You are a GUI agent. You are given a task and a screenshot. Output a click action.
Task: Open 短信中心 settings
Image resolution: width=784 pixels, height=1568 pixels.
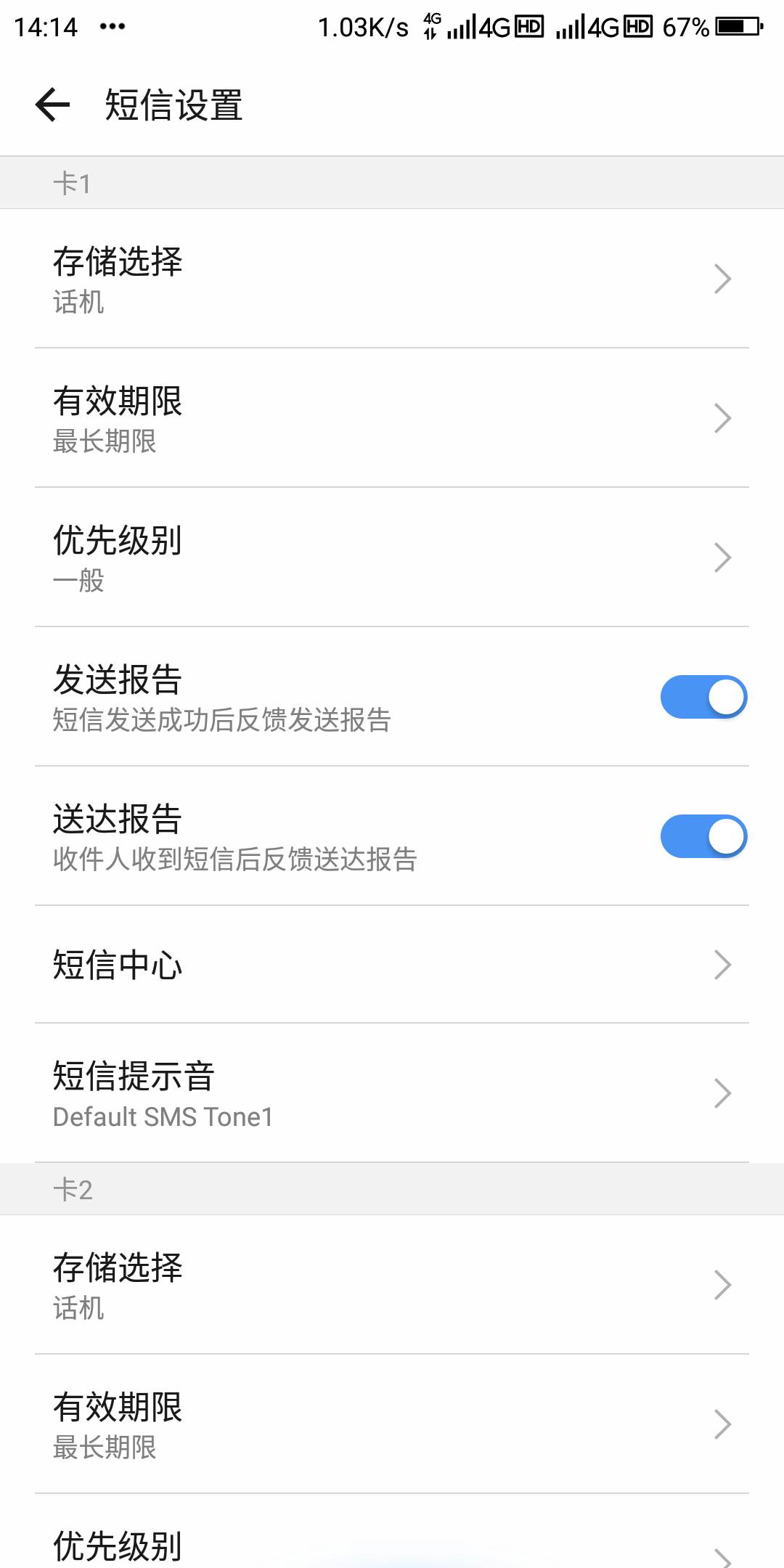pos(392,965)
